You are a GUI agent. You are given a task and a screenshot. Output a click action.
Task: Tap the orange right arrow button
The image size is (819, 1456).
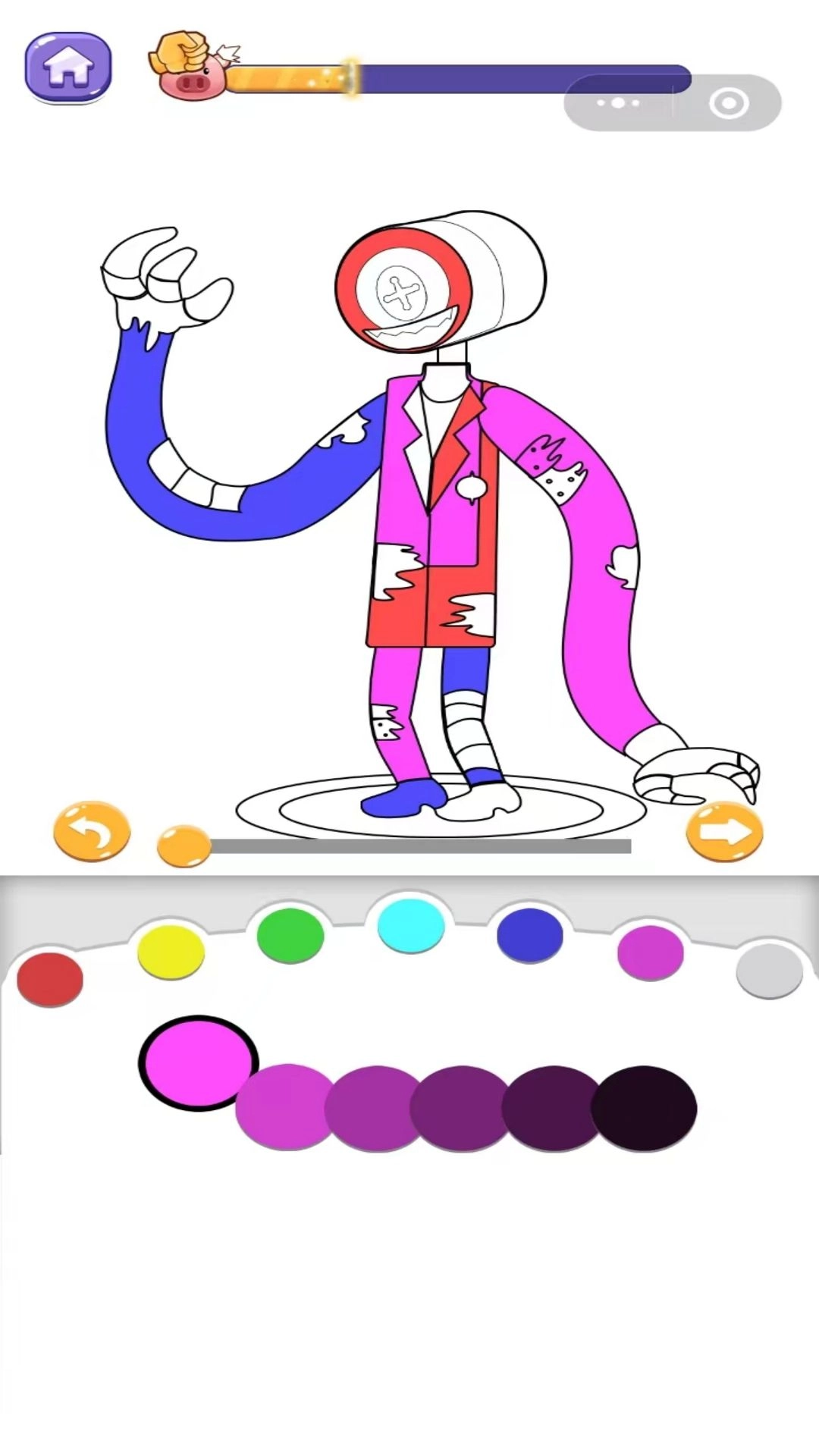tap(724, 832)
